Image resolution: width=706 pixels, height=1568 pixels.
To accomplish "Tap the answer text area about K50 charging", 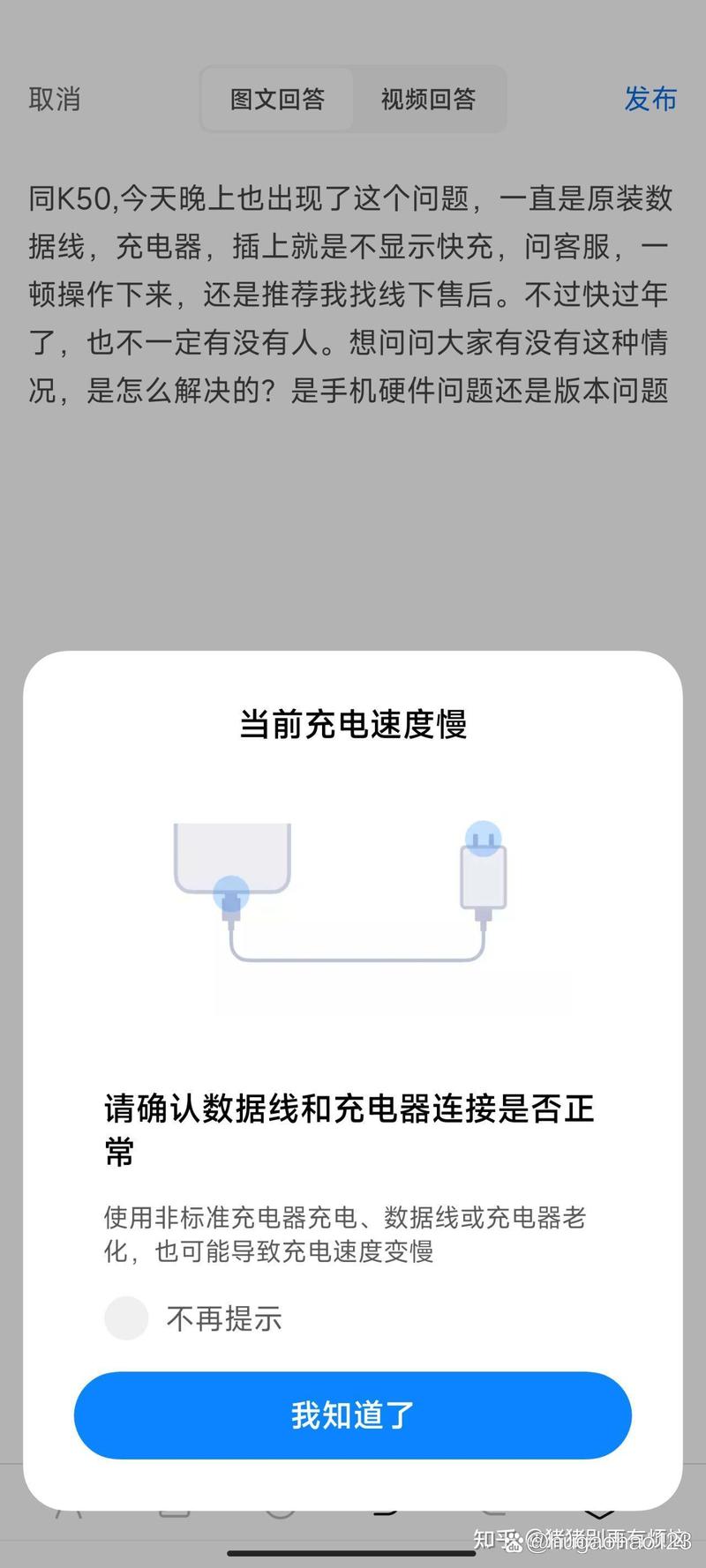I will click(x=353, y=295).
